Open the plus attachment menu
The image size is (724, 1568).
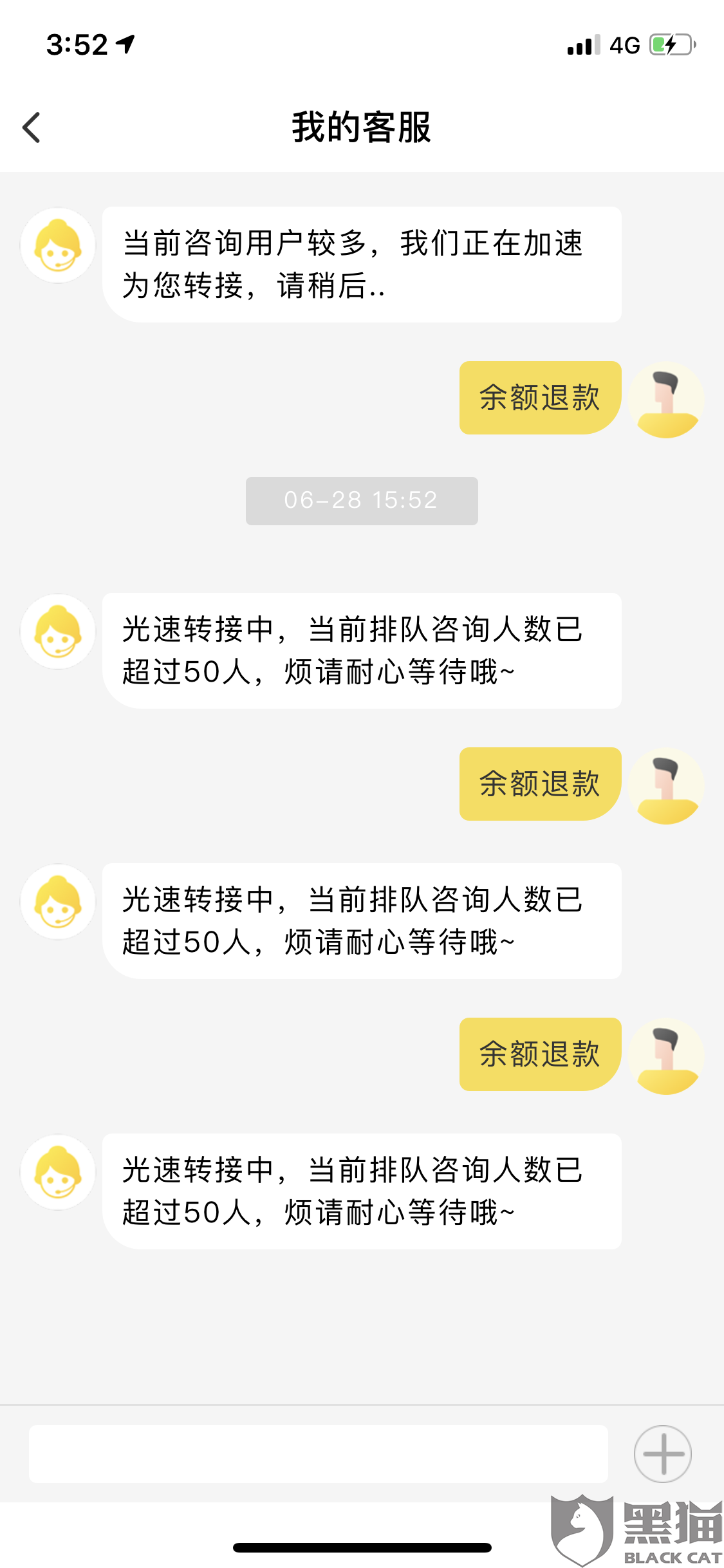[x=662, y=1453]
